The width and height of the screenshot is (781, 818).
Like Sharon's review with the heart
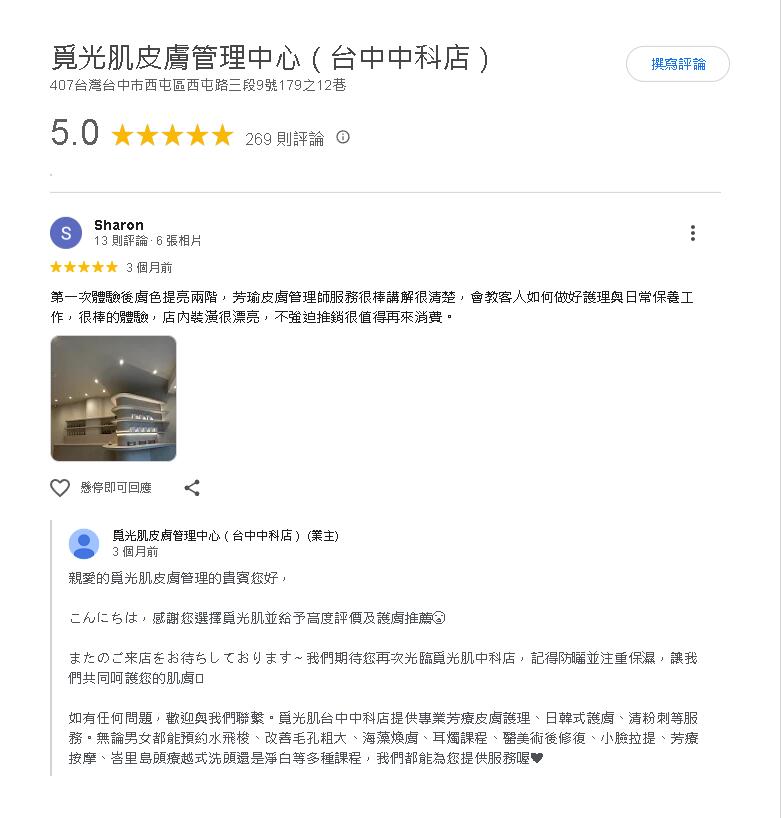coord(60,488)
